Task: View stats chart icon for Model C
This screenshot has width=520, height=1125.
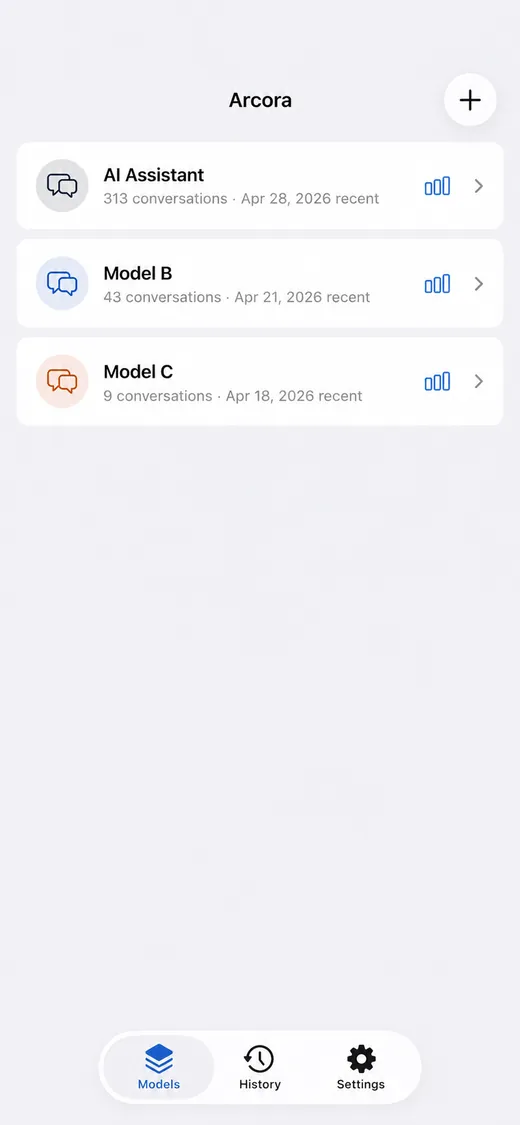Action: pos(438,382)
